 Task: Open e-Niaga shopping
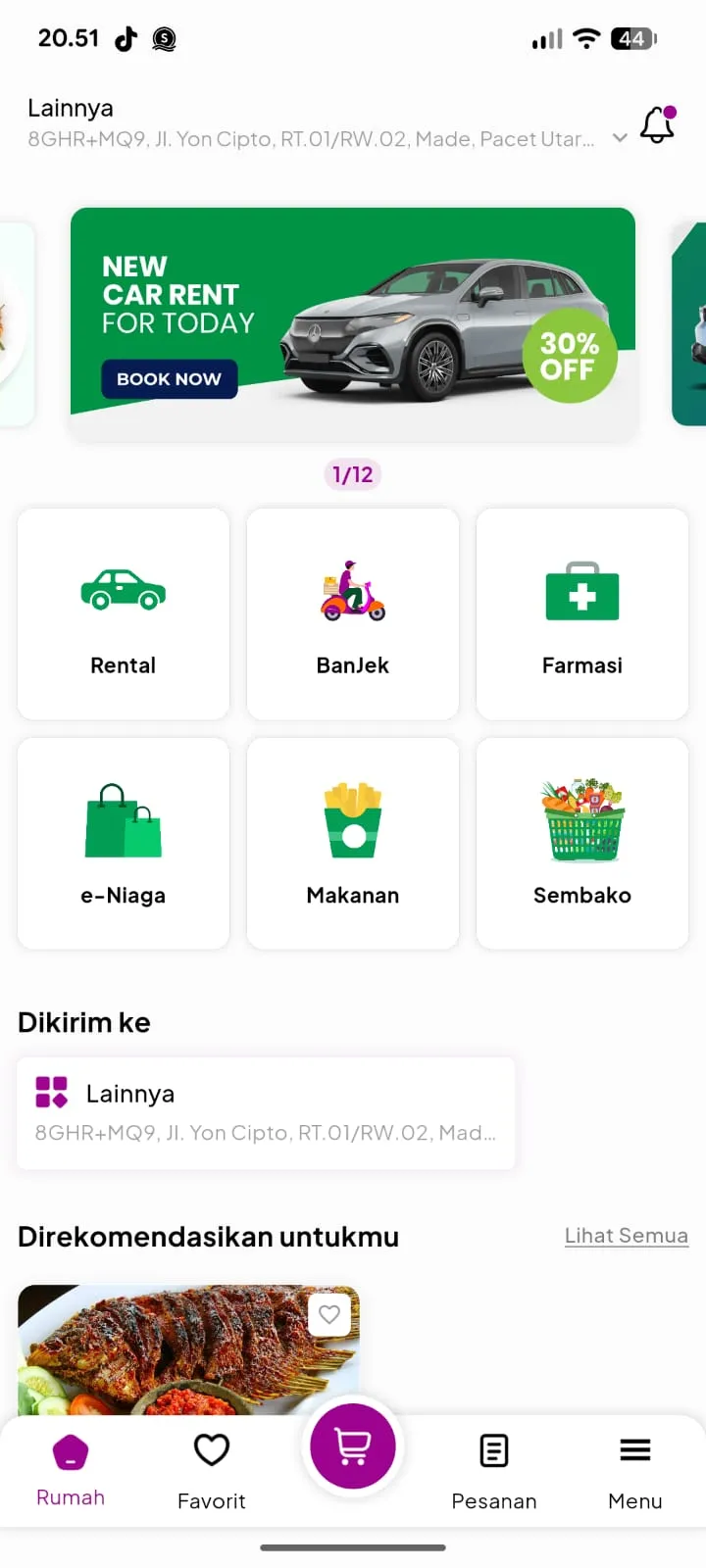(x=124, y=843)
